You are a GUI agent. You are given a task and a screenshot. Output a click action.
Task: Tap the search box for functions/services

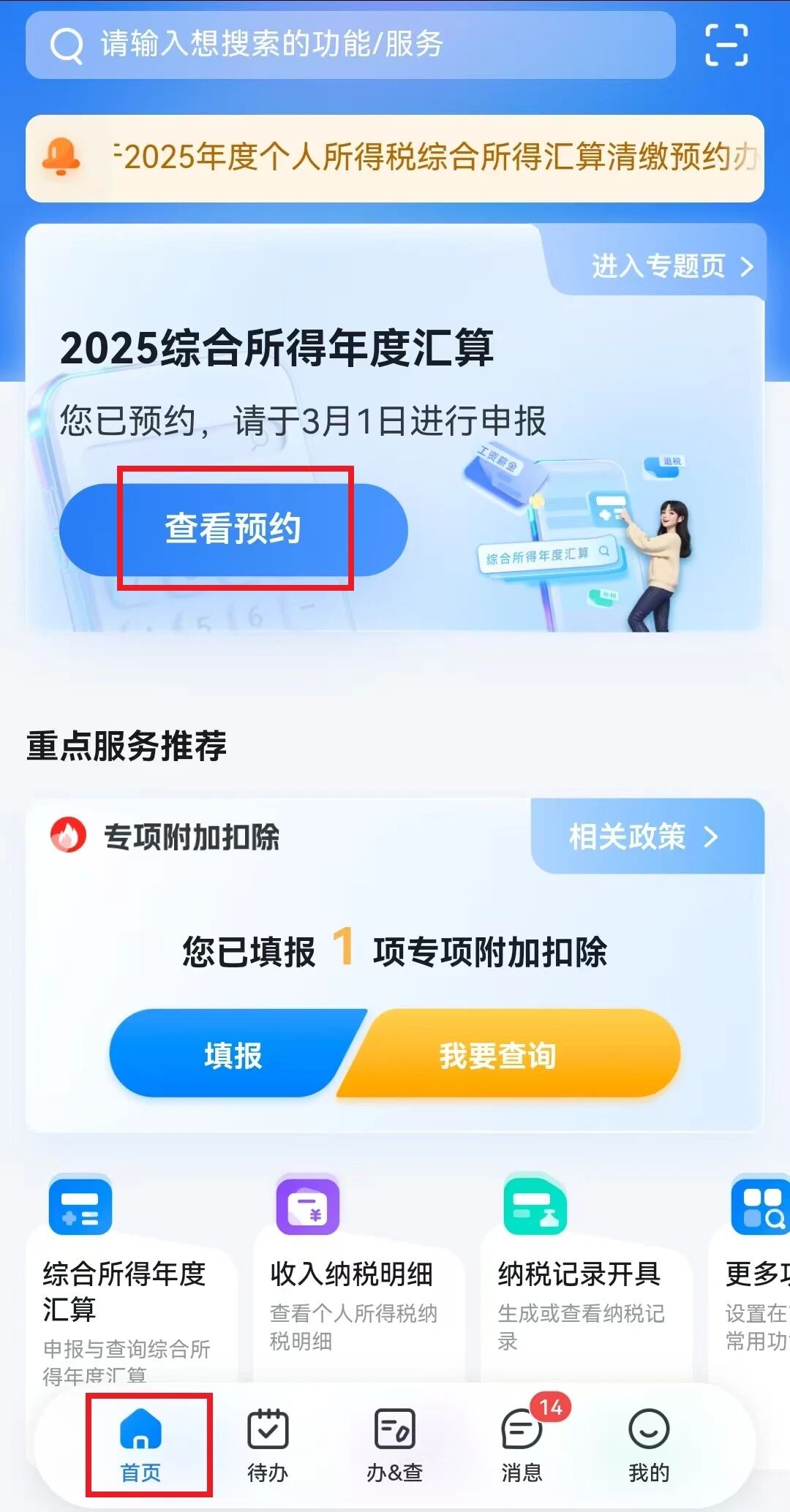[350, 45]
